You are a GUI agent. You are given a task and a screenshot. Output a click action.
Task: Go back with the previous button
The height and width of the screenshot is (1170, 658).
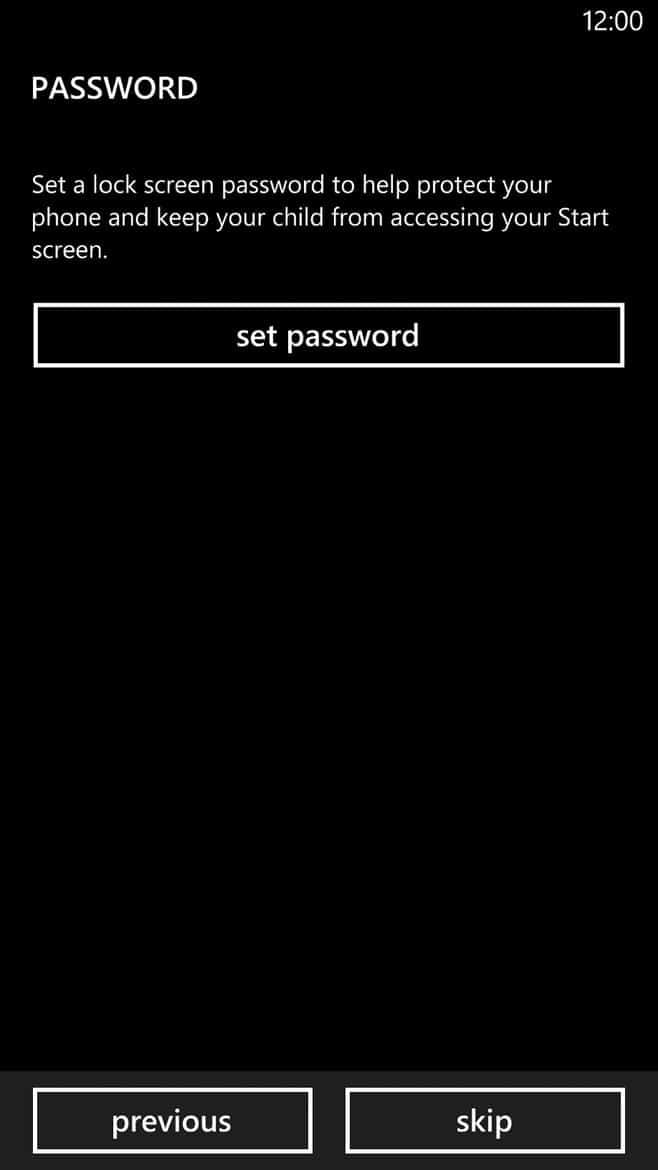[x=172, y=1121]
